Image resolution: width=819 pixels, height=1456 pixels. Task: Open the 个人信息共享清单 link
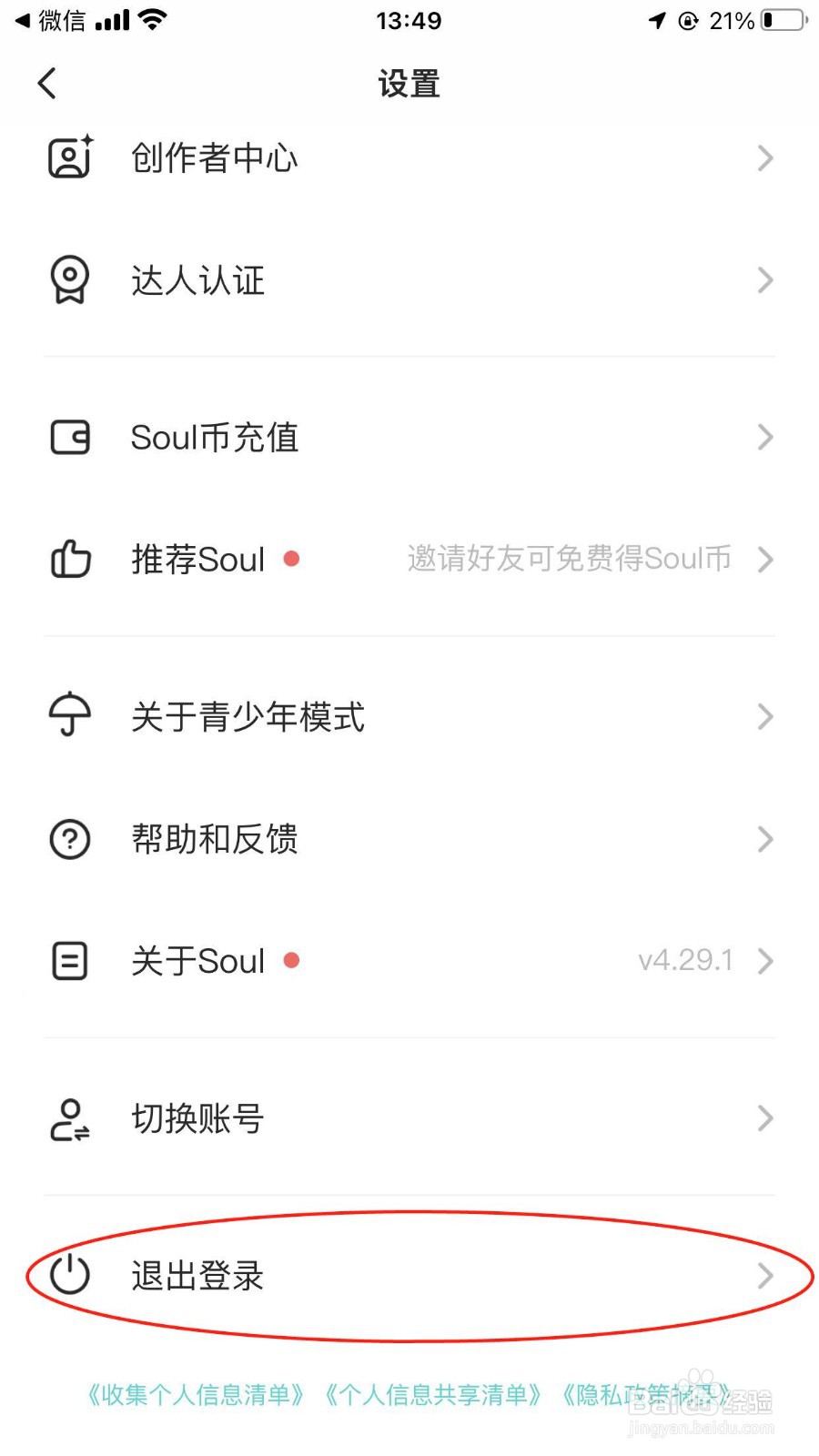433,1395
